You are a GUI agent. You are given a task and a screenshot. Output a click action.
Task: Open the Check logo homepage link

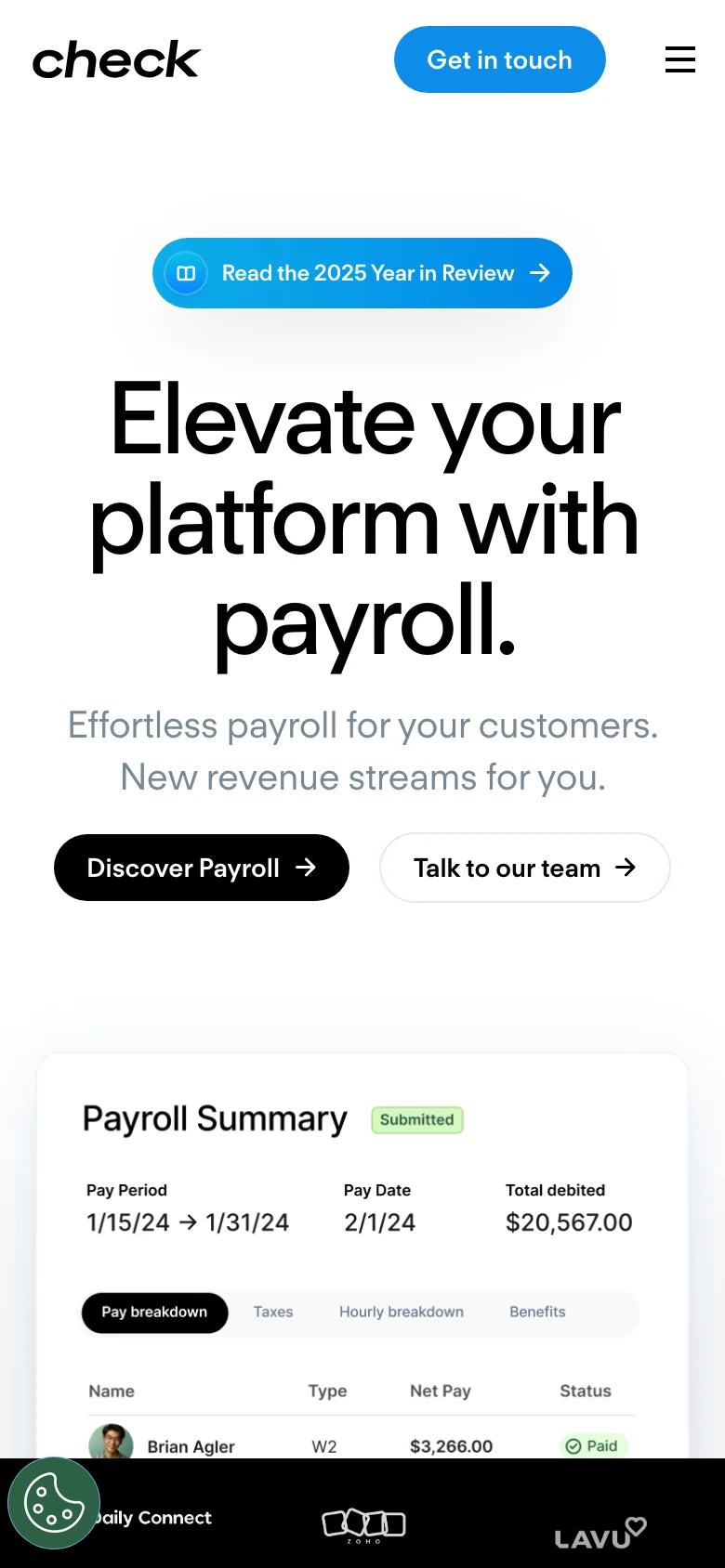tap(116, 60)
